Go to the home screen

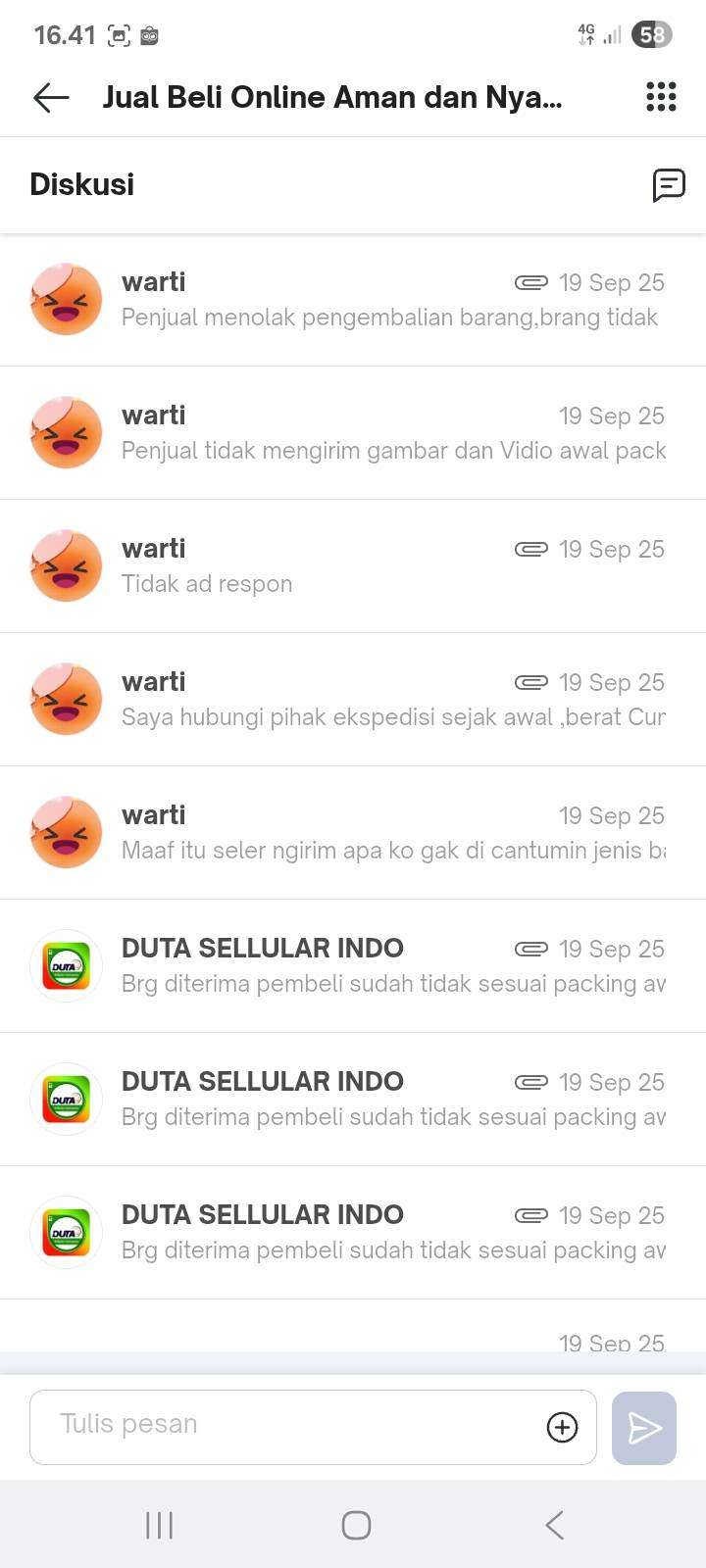pos(356,1525)
